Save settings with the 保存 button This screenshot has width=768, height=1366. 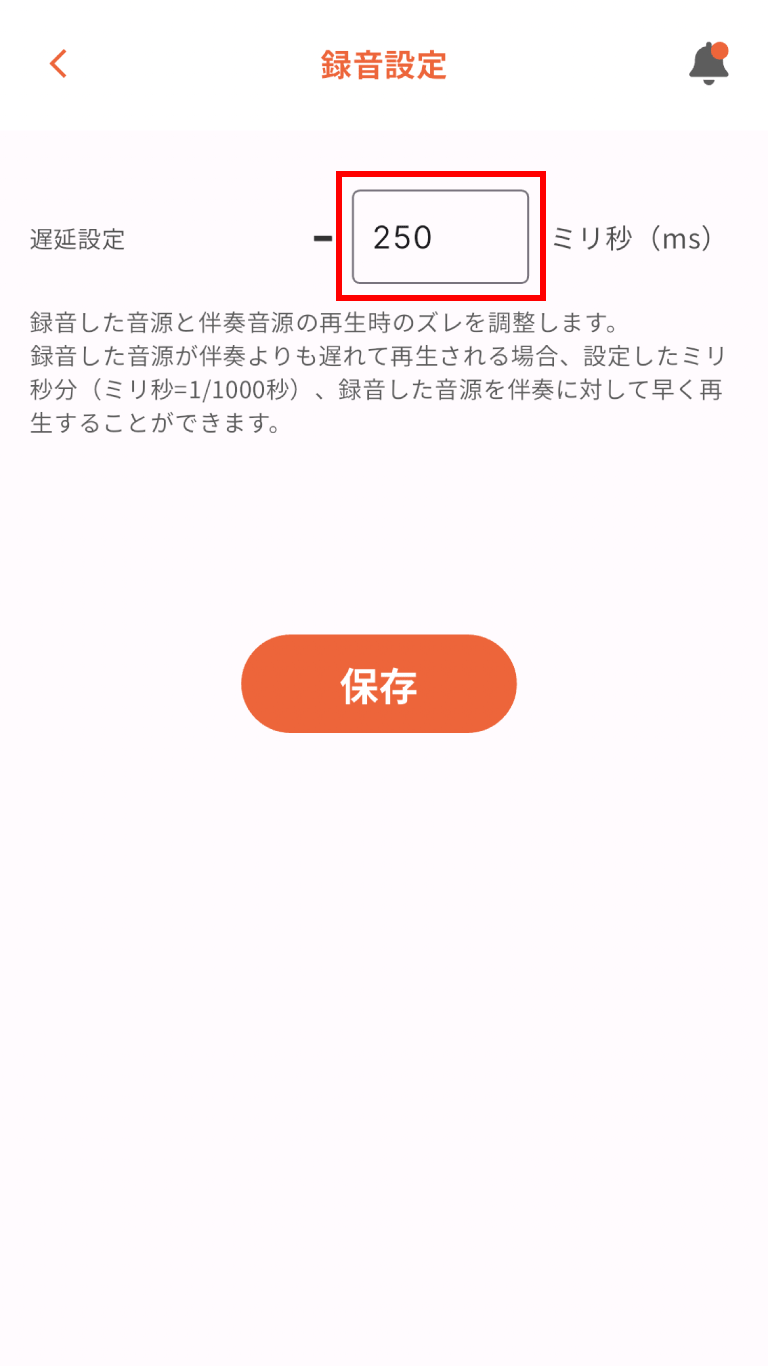click(379, 684)
